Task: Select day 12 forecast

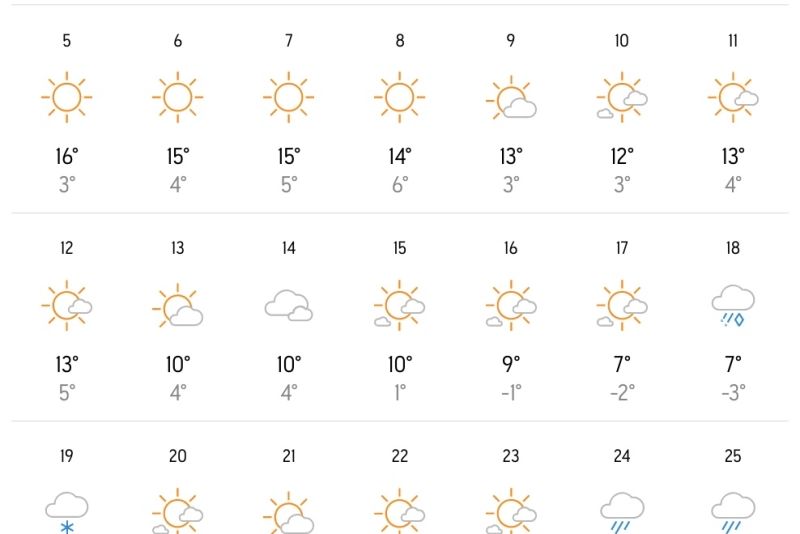Action: (x=66, y=318)
